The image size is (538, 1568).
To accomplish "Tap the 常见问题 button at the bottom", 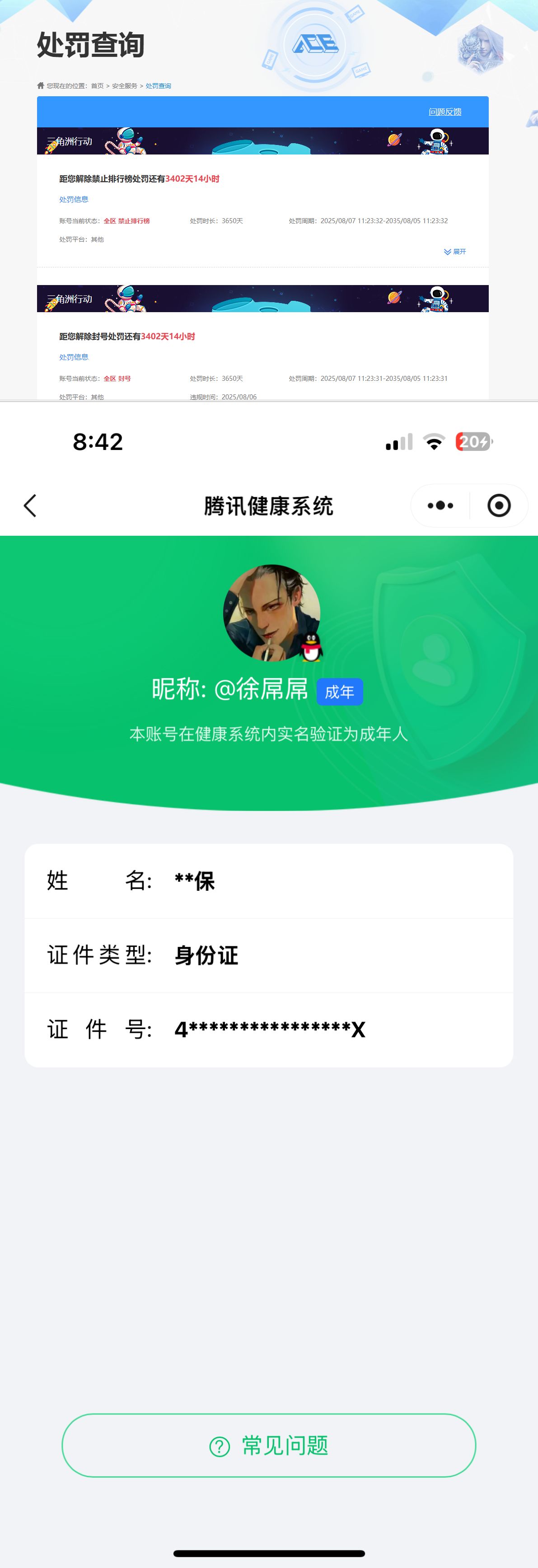I will click(268, 1446).
